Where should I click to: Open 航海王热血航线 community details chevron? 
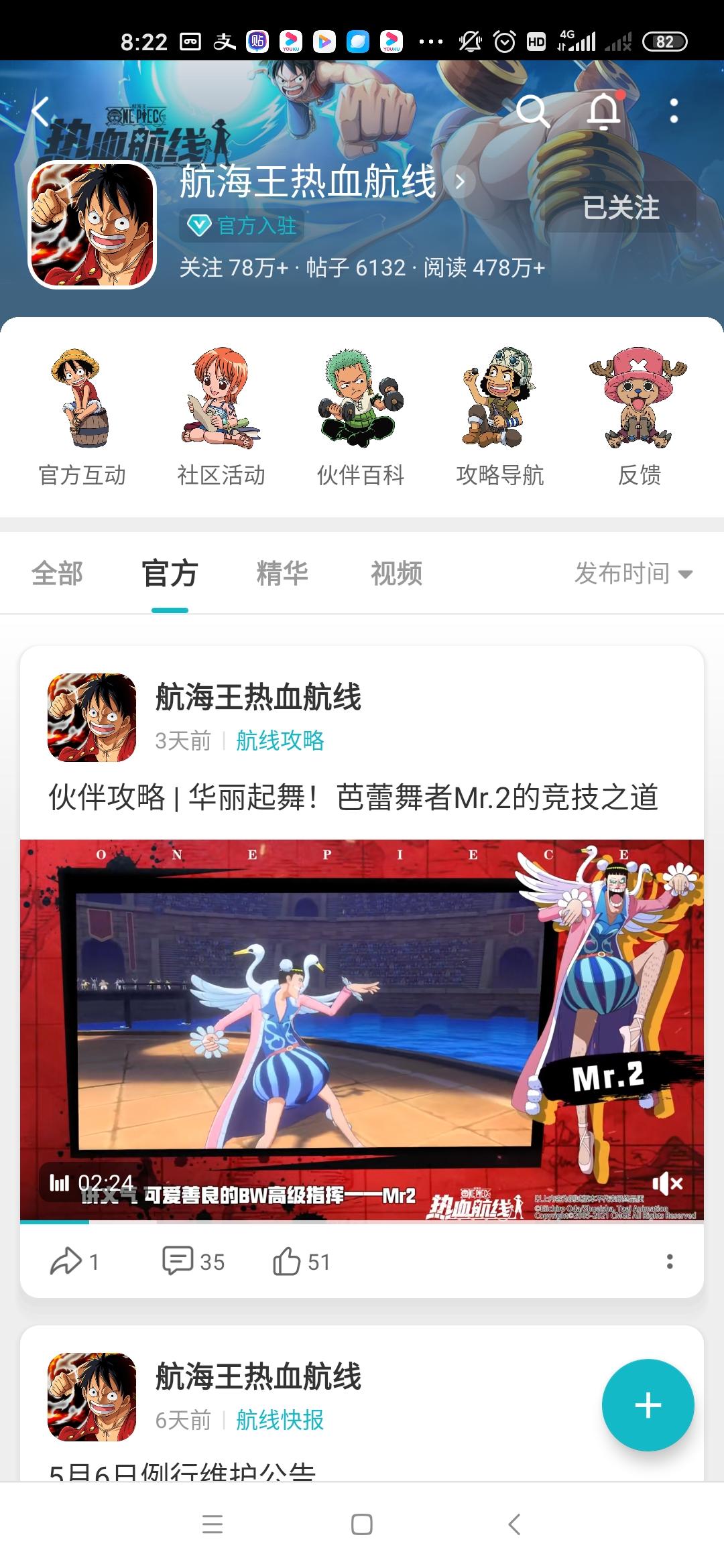[460, 182]
